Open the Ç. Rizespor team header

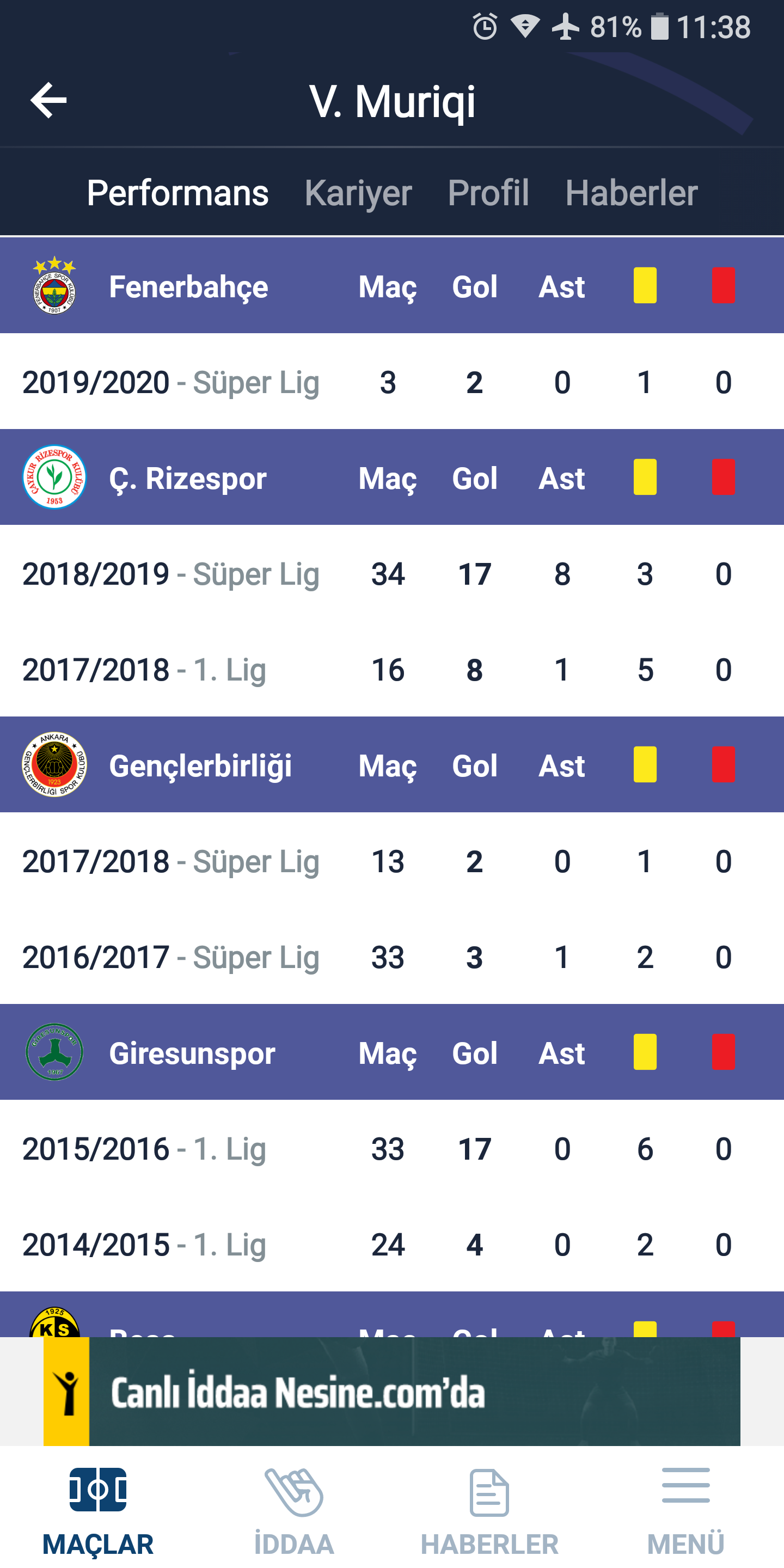[392, 477]
